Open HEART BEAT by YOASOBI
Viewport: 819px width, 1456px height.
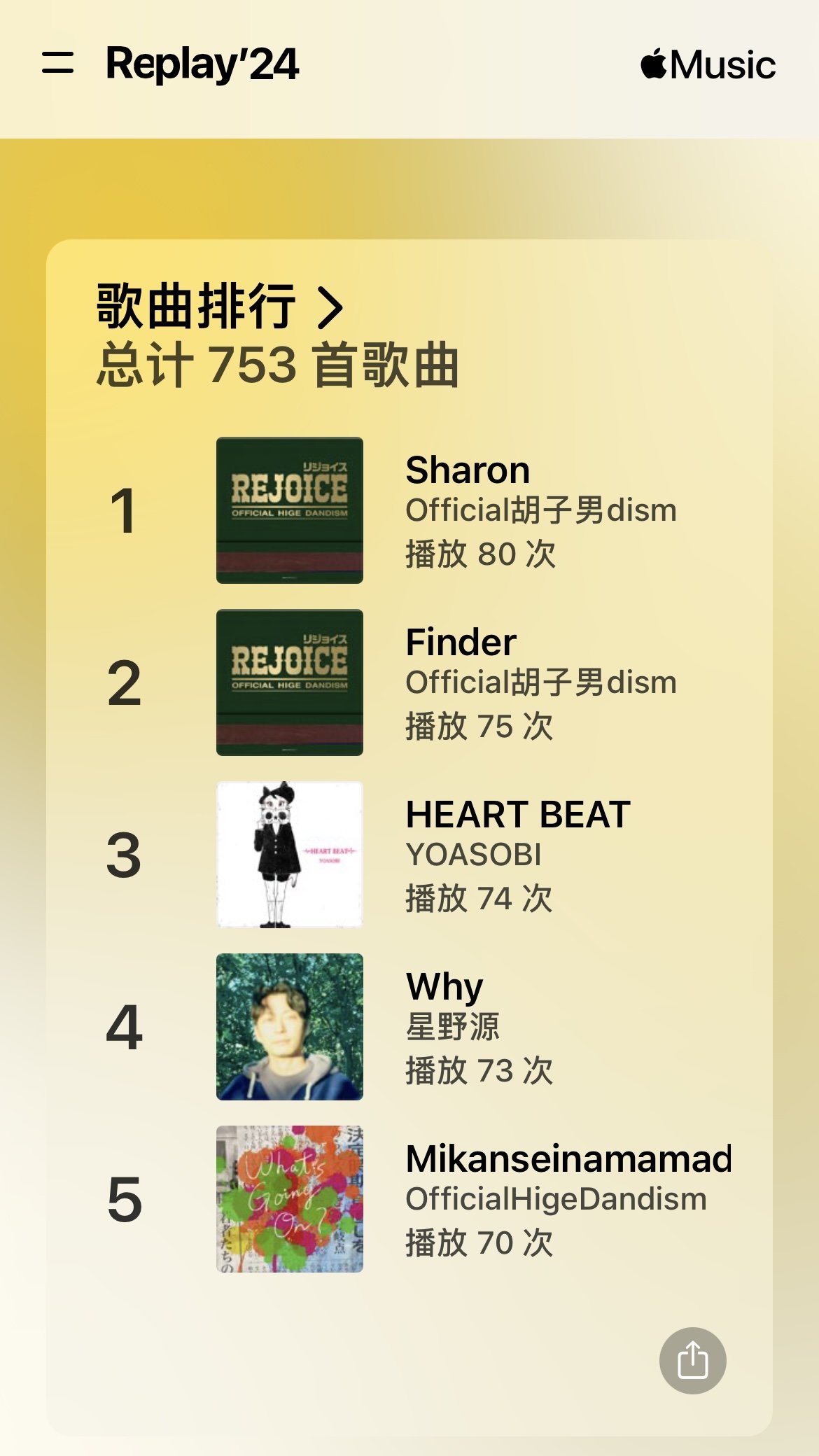tap(517, 814)
